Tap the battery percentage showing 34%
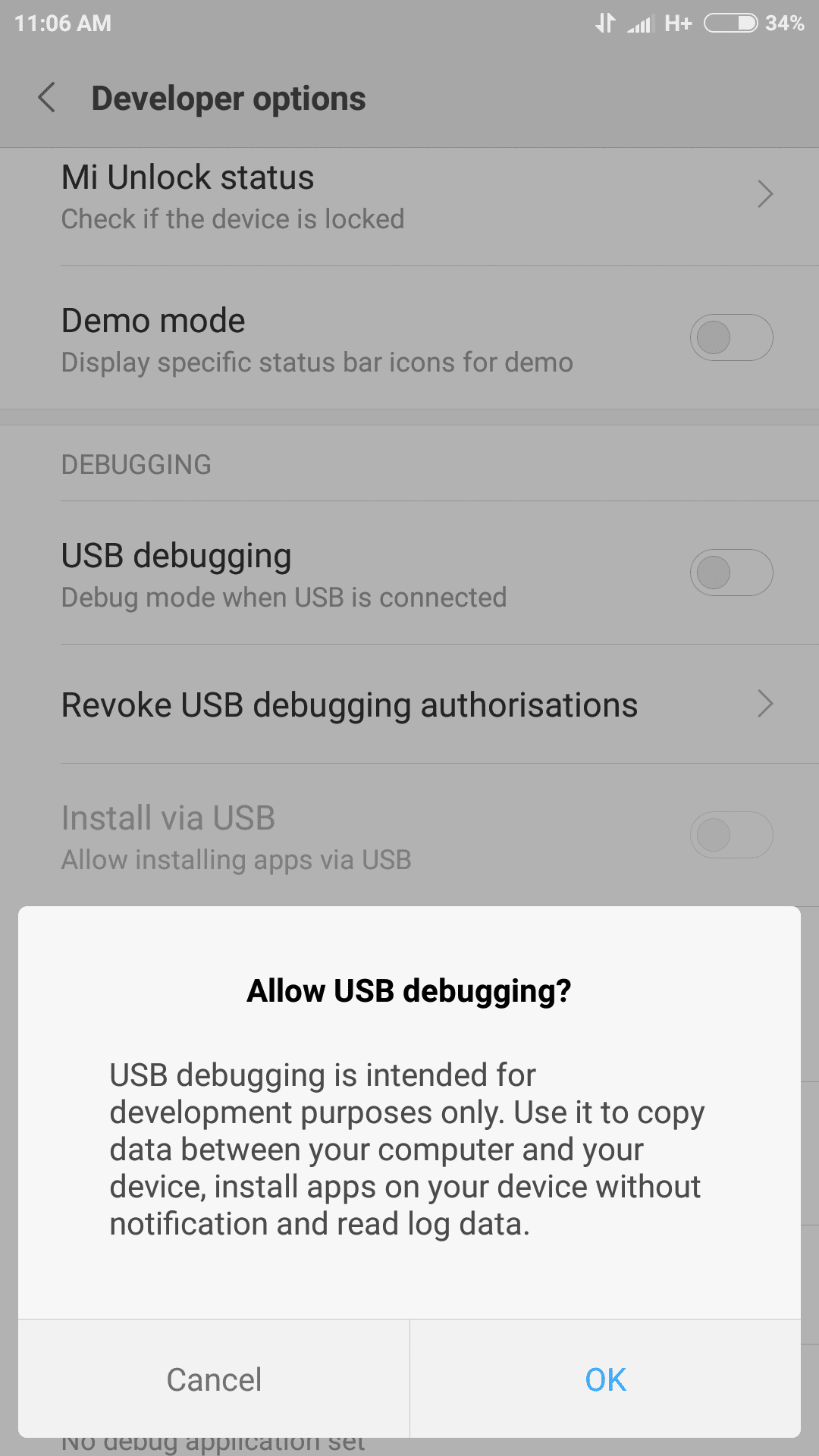 coord(783,23)
